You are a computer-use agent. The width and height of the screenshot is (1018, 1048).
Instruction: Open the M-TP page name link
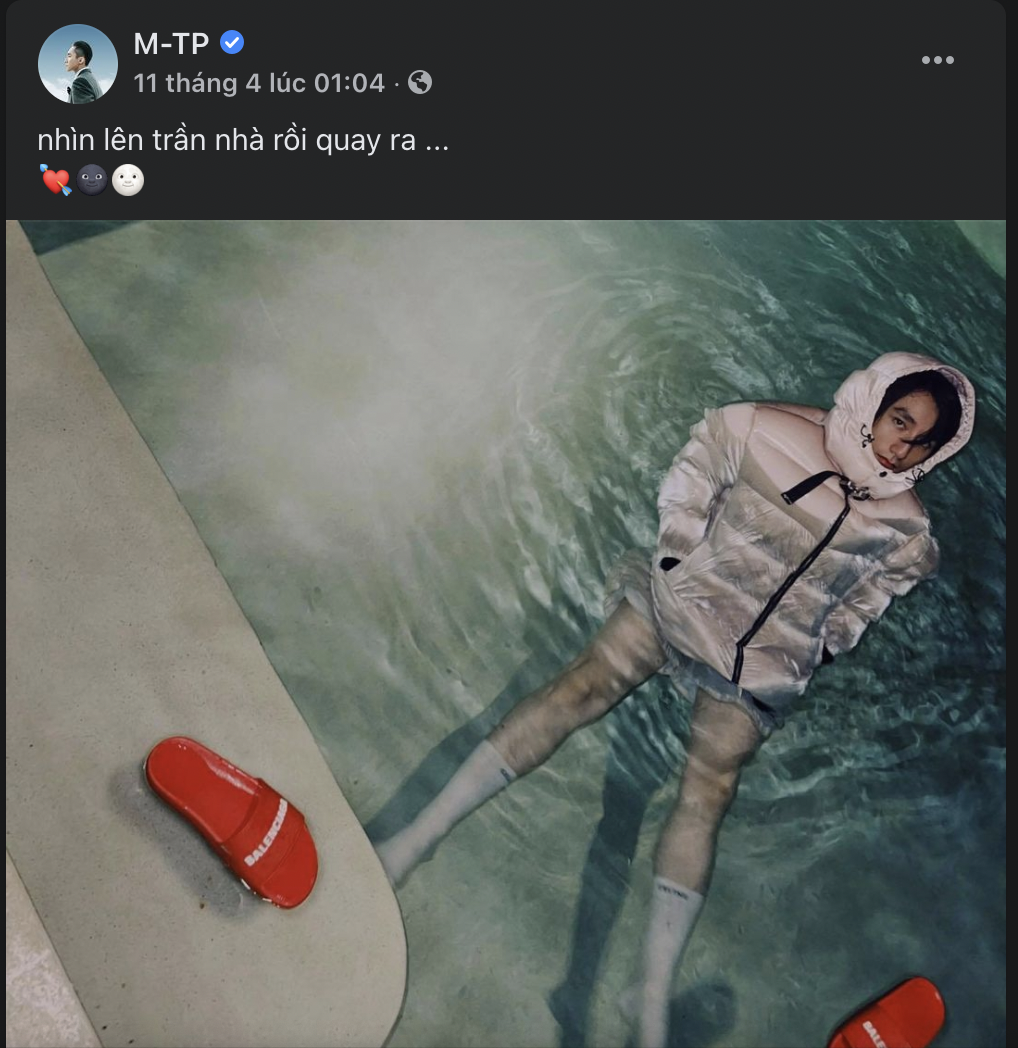[x=171, y=43]
